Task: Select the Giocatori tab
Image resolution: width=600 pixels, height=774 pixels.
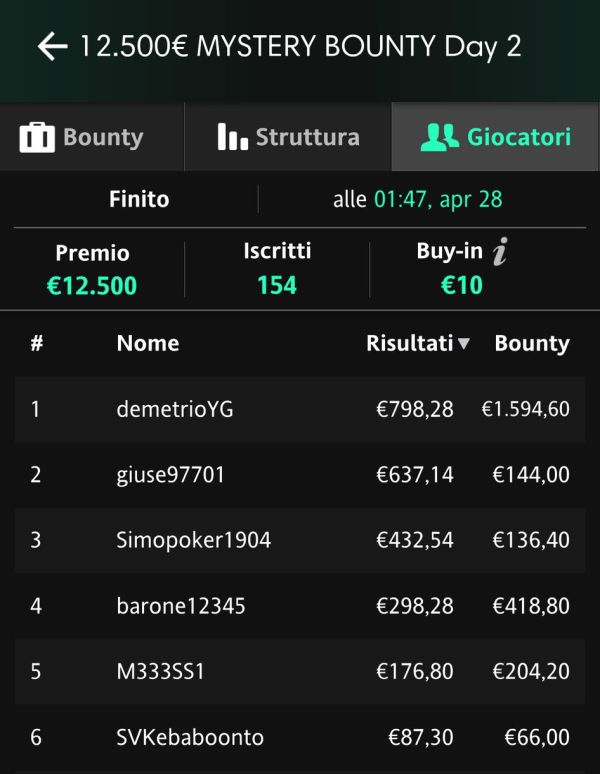Action: [496, 137]
